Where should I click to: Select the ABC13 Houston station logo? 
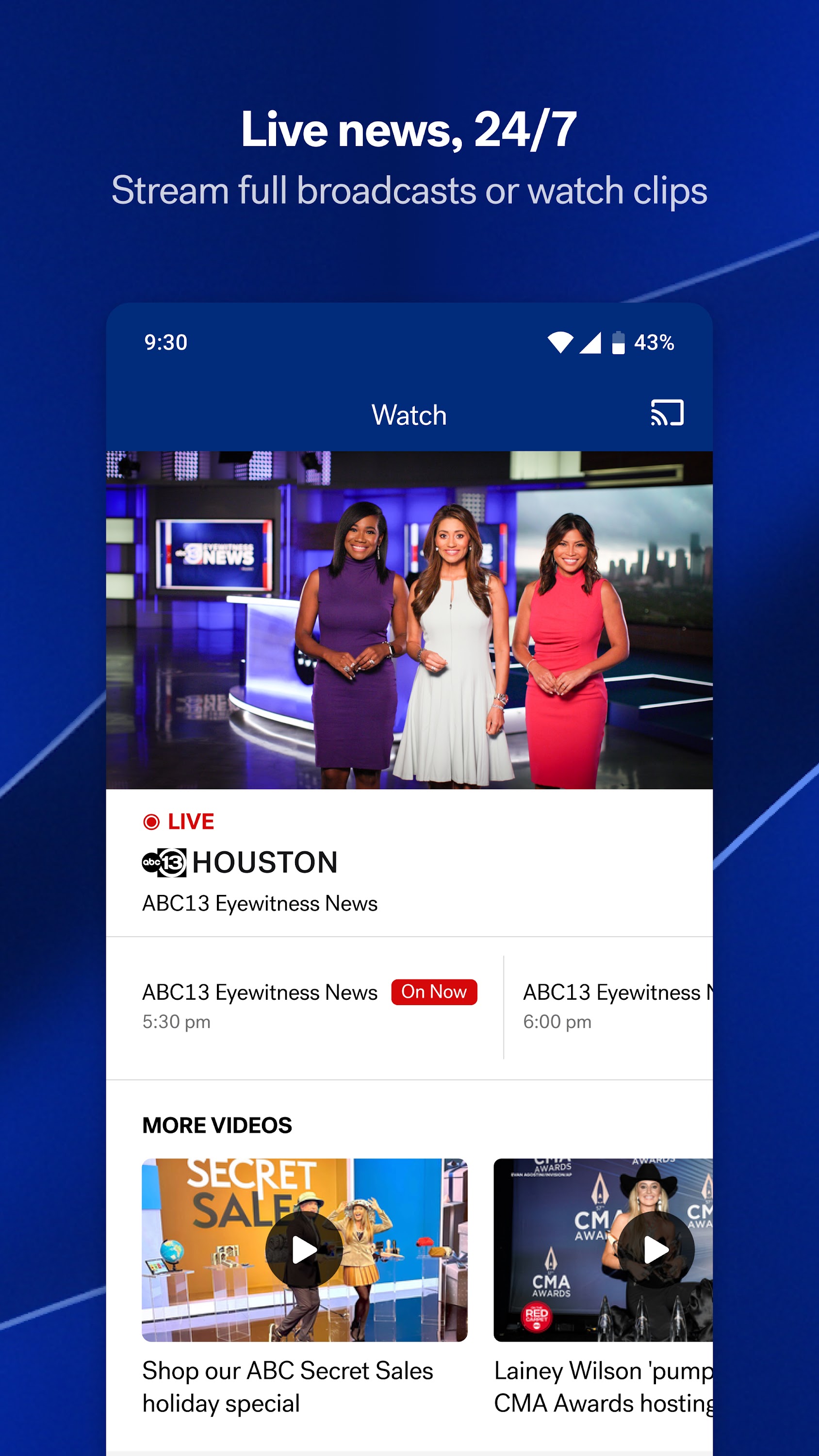164,861
